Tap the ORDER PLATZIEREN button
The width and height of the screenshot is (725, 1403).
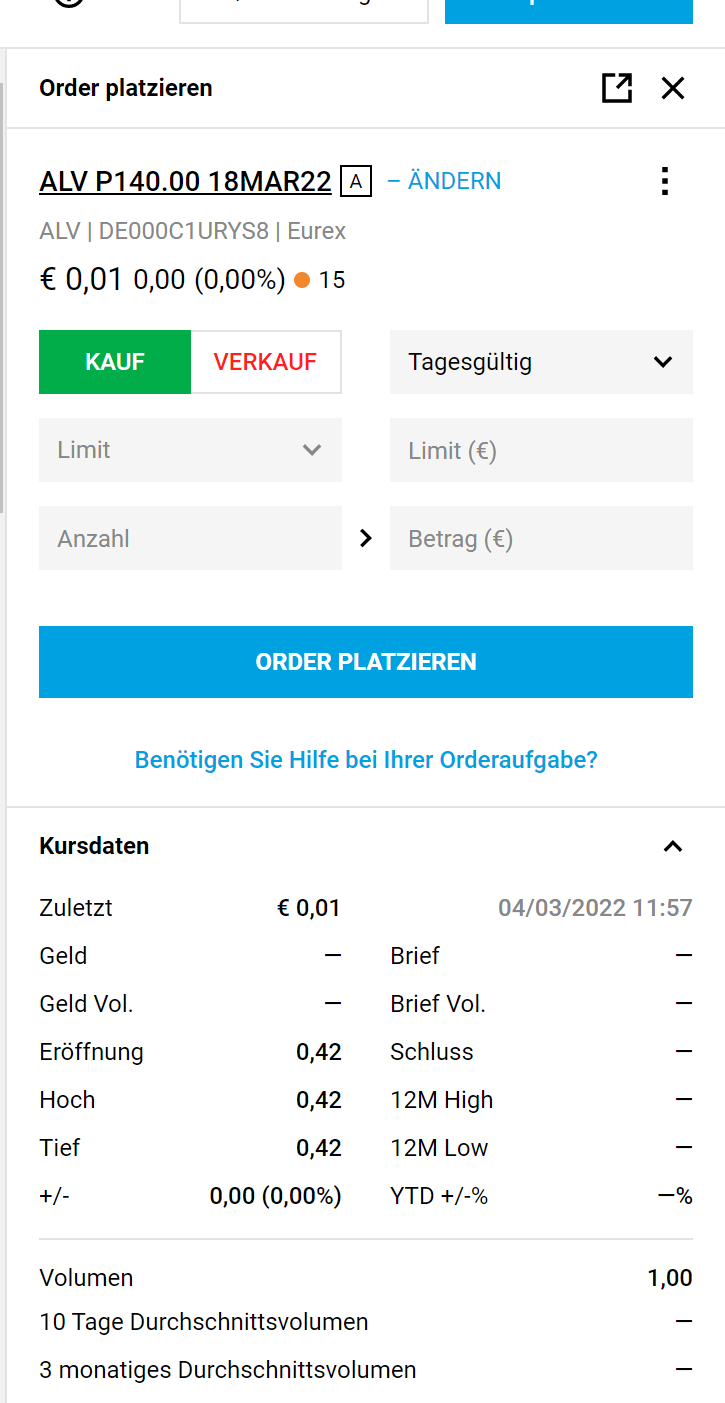click(366, 662)
